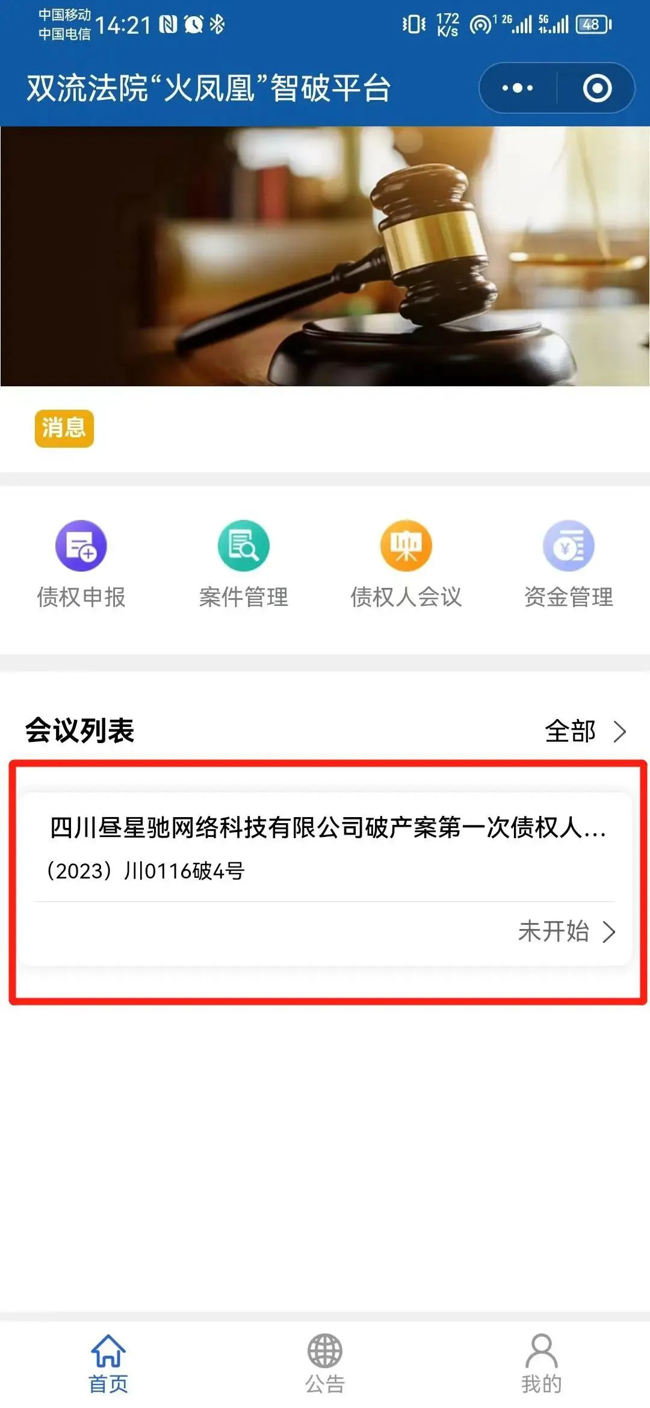Open 债权申报 (claim filing)
650x1408 pixels.
81,565
